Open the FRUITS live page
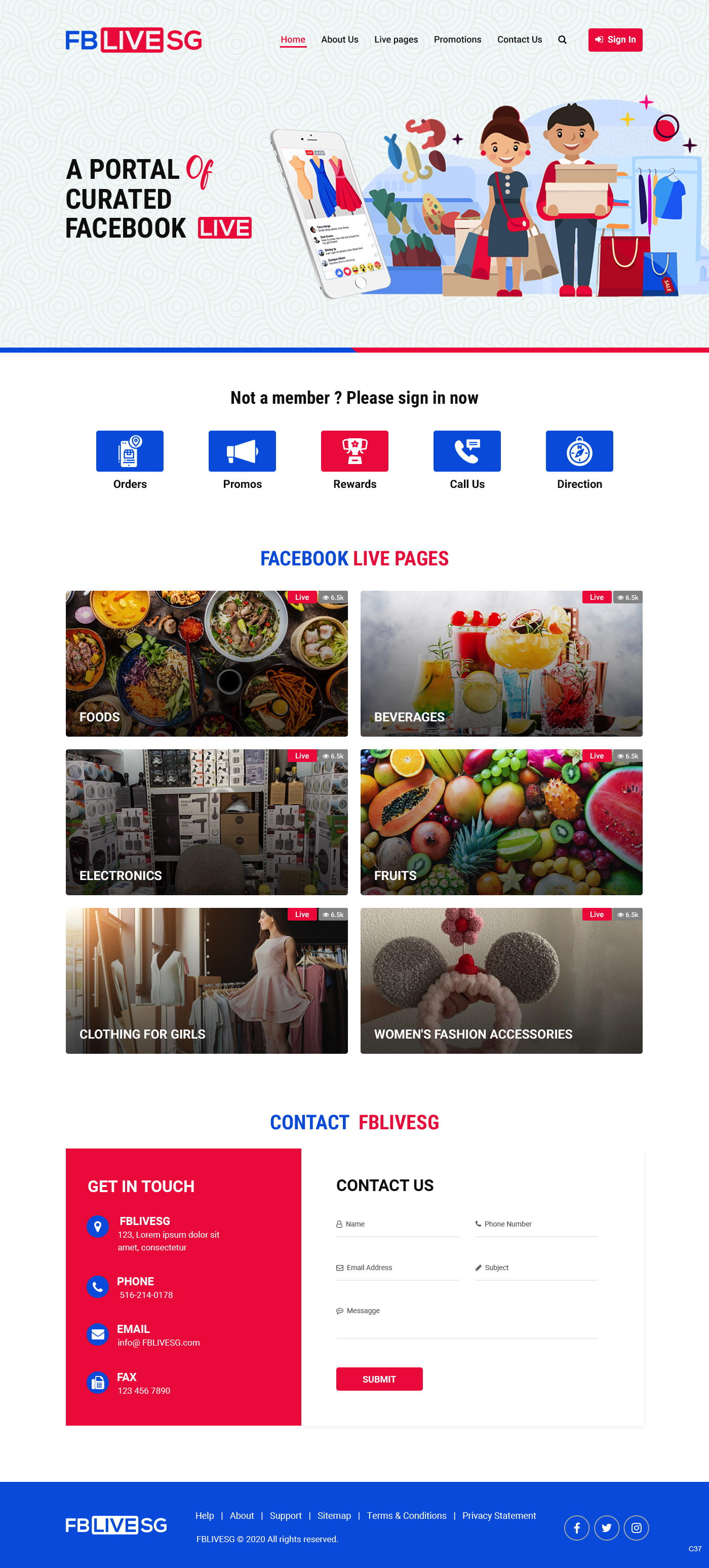The image size is (709, 1568). tap(501, 822)
